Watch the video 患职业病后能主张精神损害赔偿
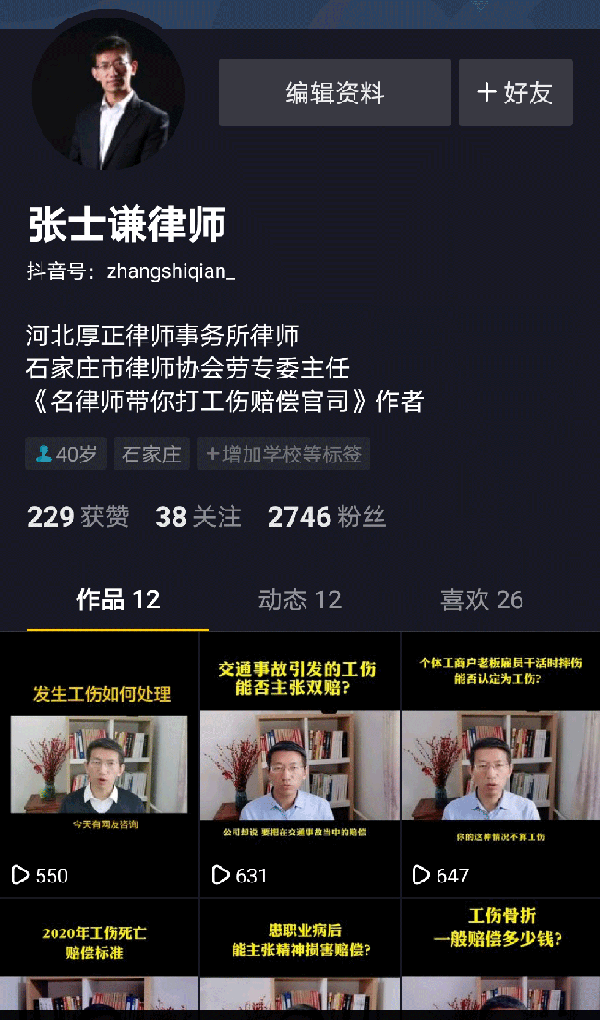This screenshot has width=600, height=1020. click(x=300, y=960)
